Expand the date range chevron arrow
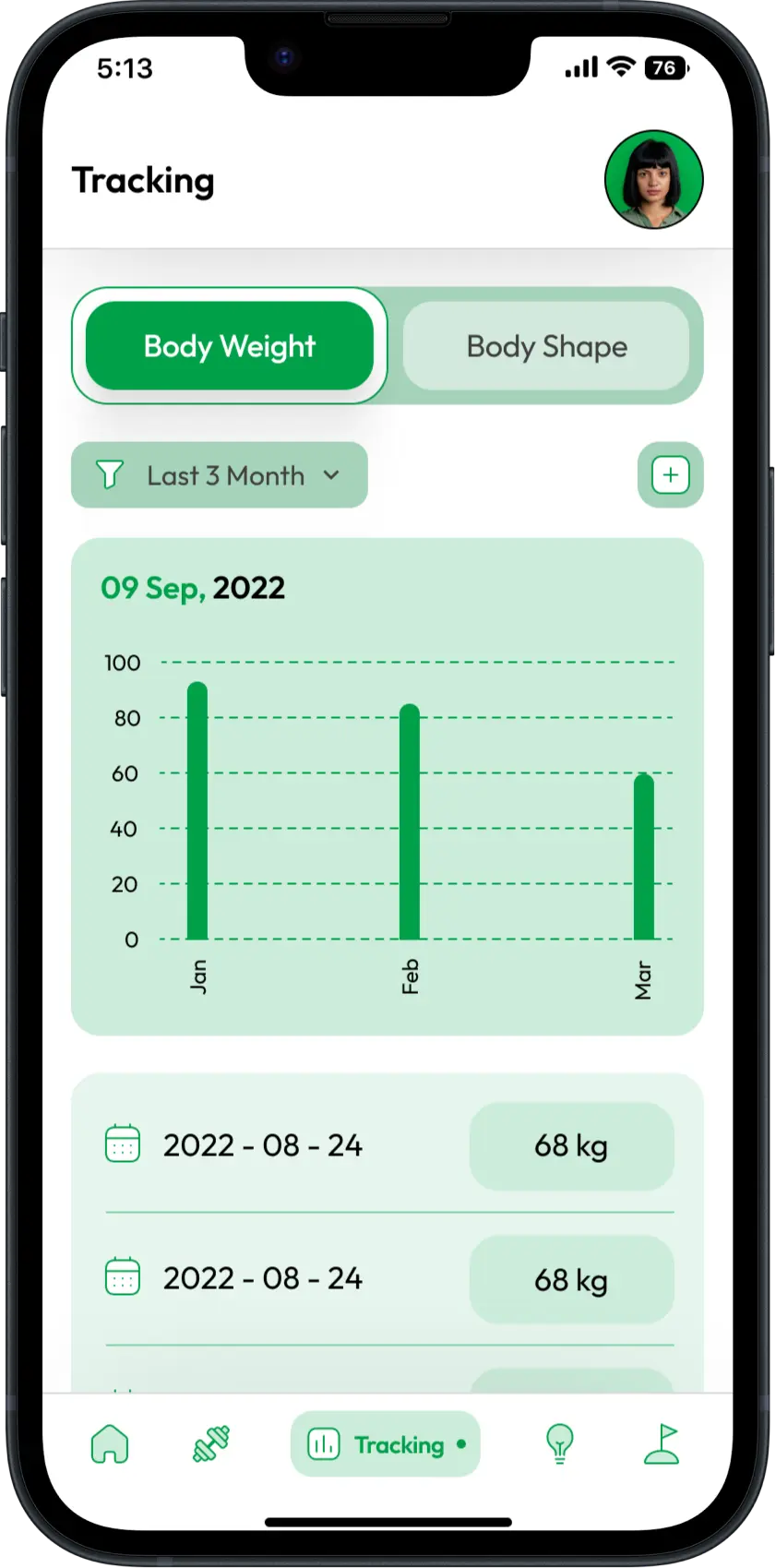The height and width of the screenshot is (1568, 776). click(332, 476)
